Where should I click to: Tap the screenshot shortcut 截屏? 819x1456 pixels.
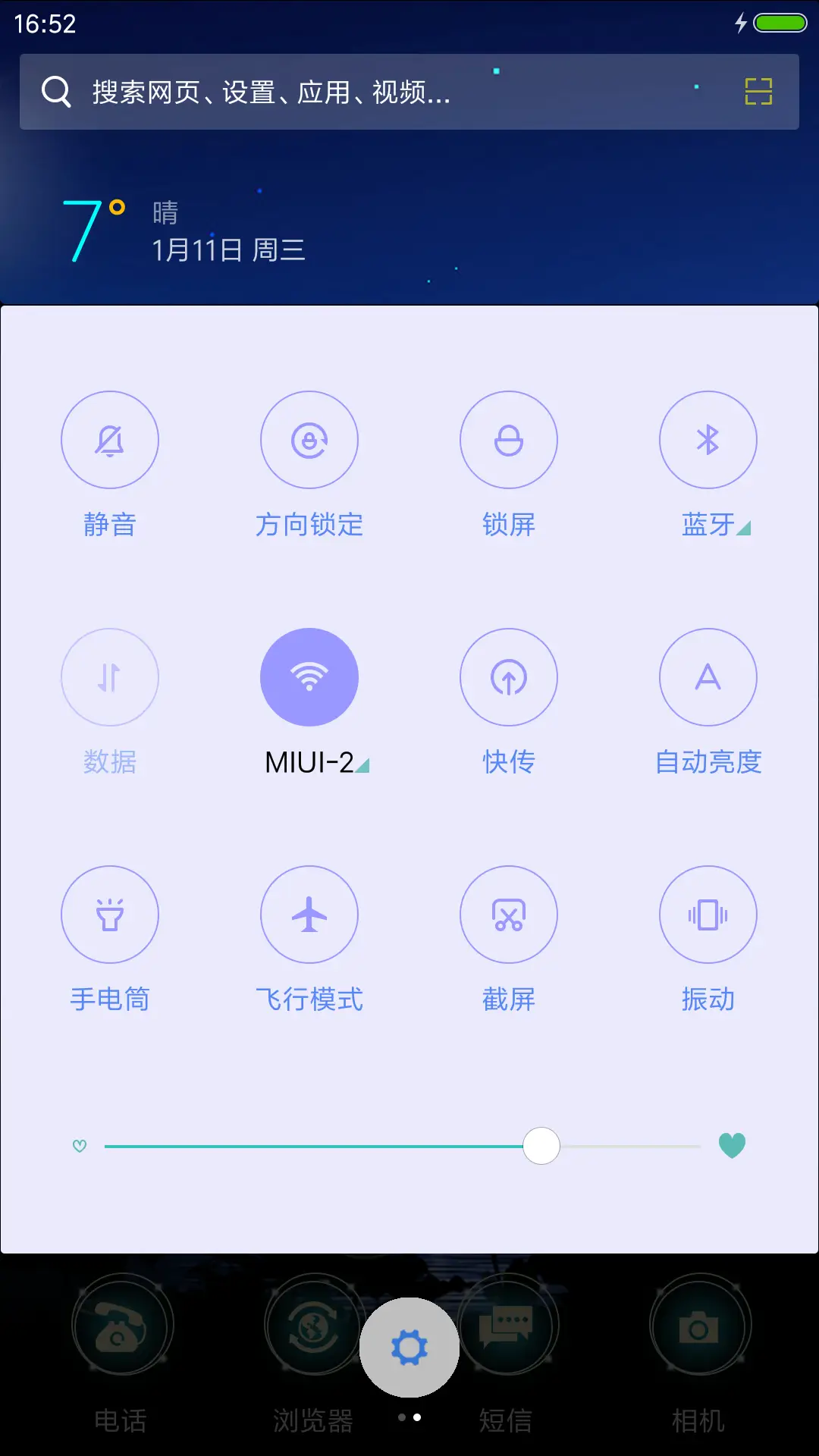coord(509,915)
